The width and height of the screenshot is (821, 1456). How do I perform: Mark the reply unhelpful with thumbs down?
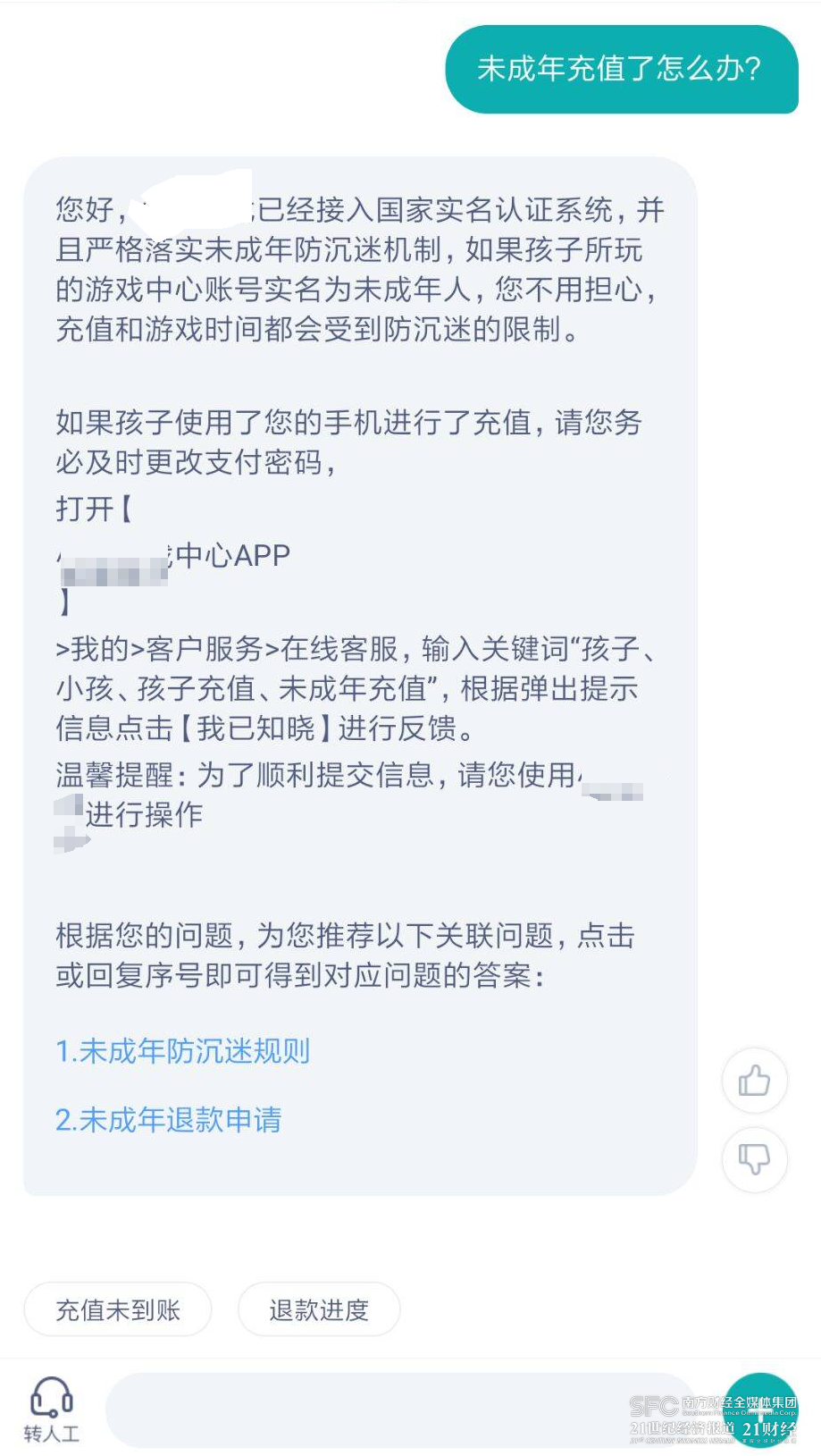[x=754, y=1159]
